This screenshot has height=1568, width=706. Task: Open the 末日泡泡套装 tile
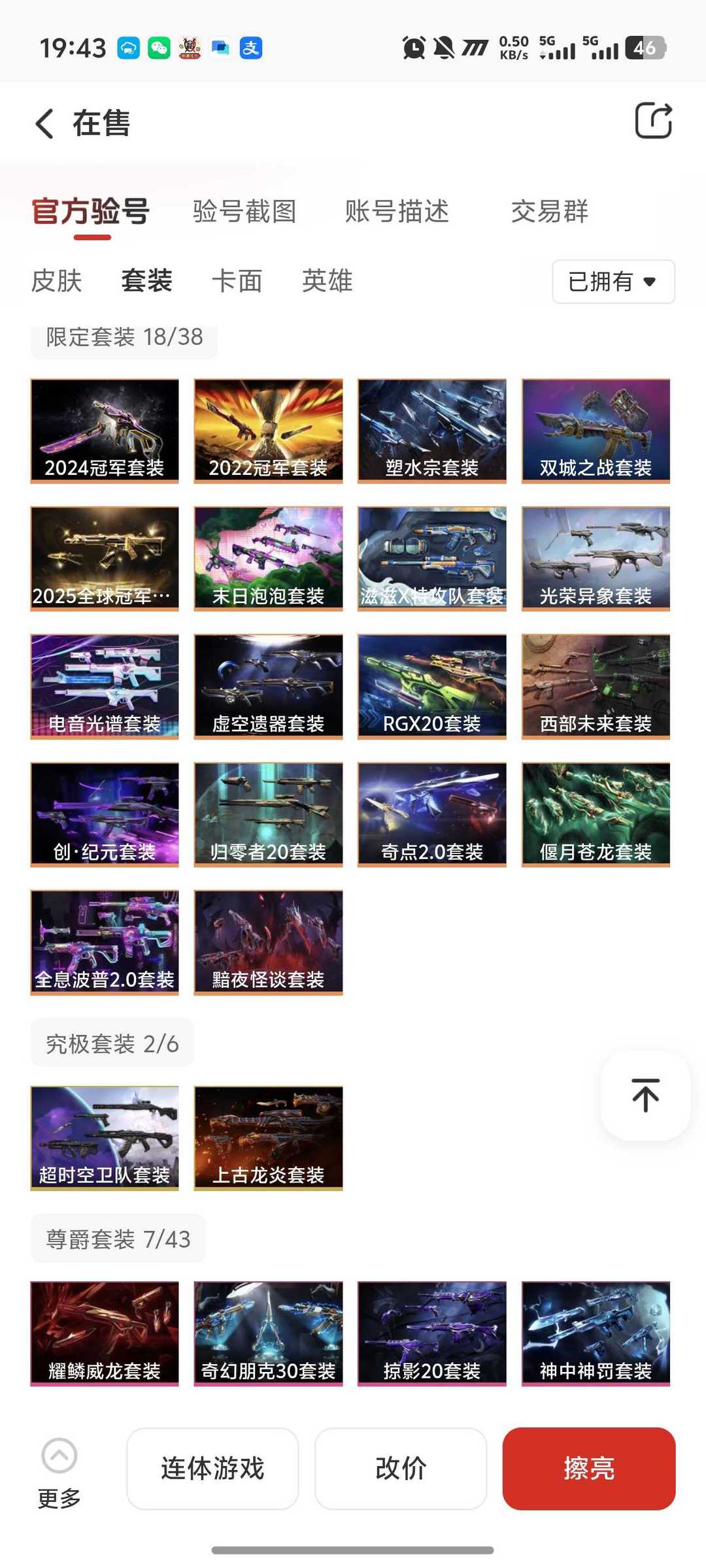tap(268, 559)
